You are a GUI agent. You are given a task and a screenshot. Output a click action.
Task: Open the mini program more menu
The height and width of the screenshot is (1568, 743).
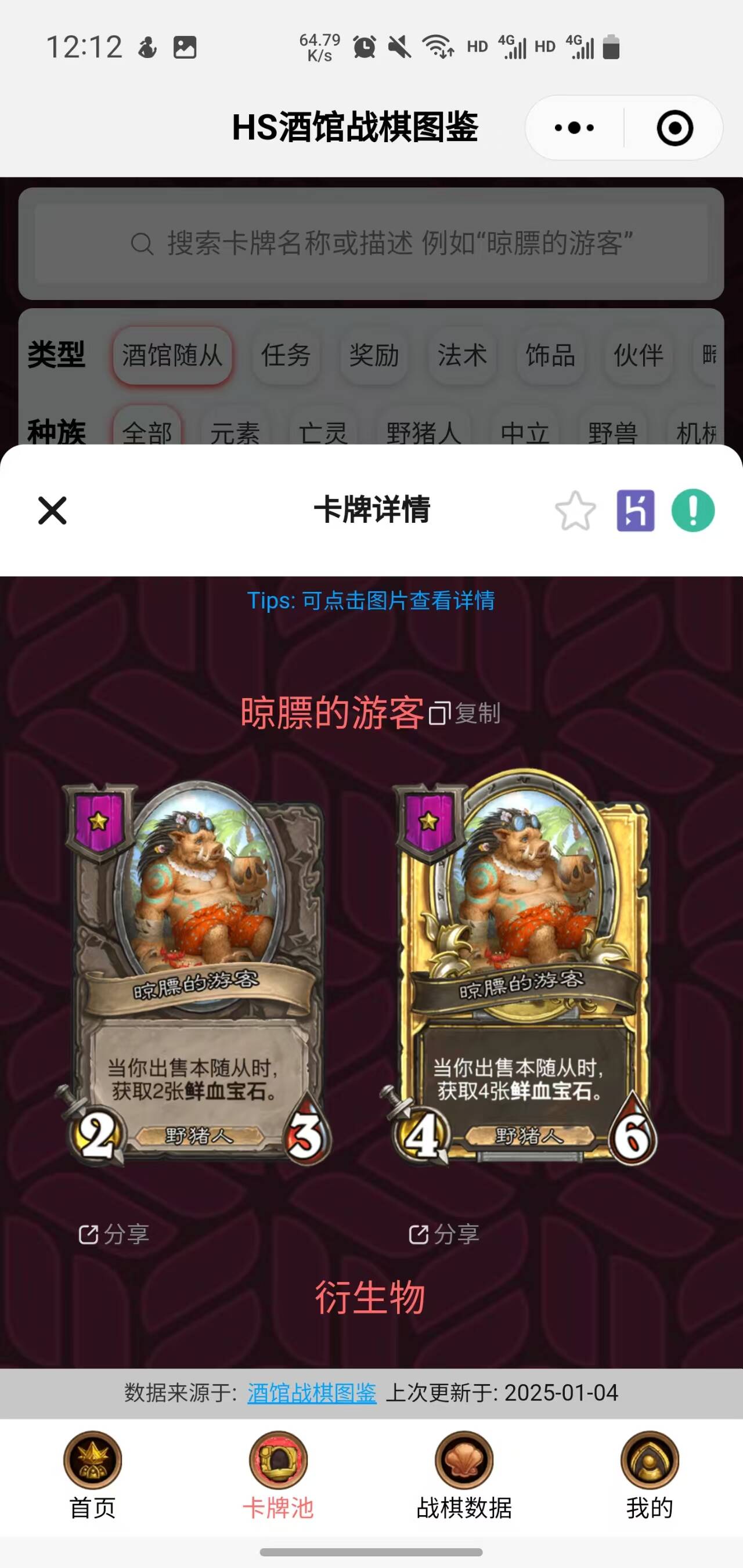point(574,128)
